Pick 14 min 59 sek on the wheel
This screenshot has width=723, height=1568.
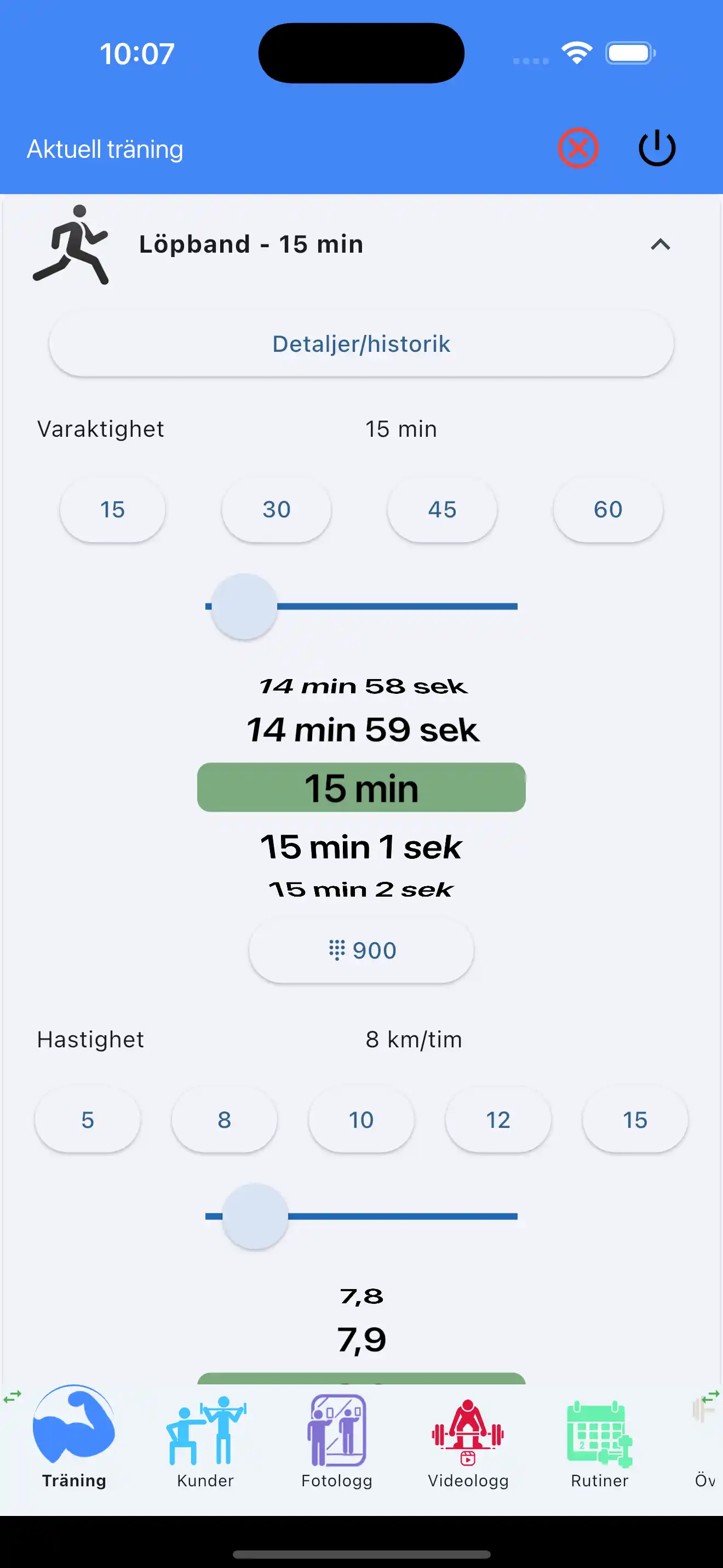361,729
